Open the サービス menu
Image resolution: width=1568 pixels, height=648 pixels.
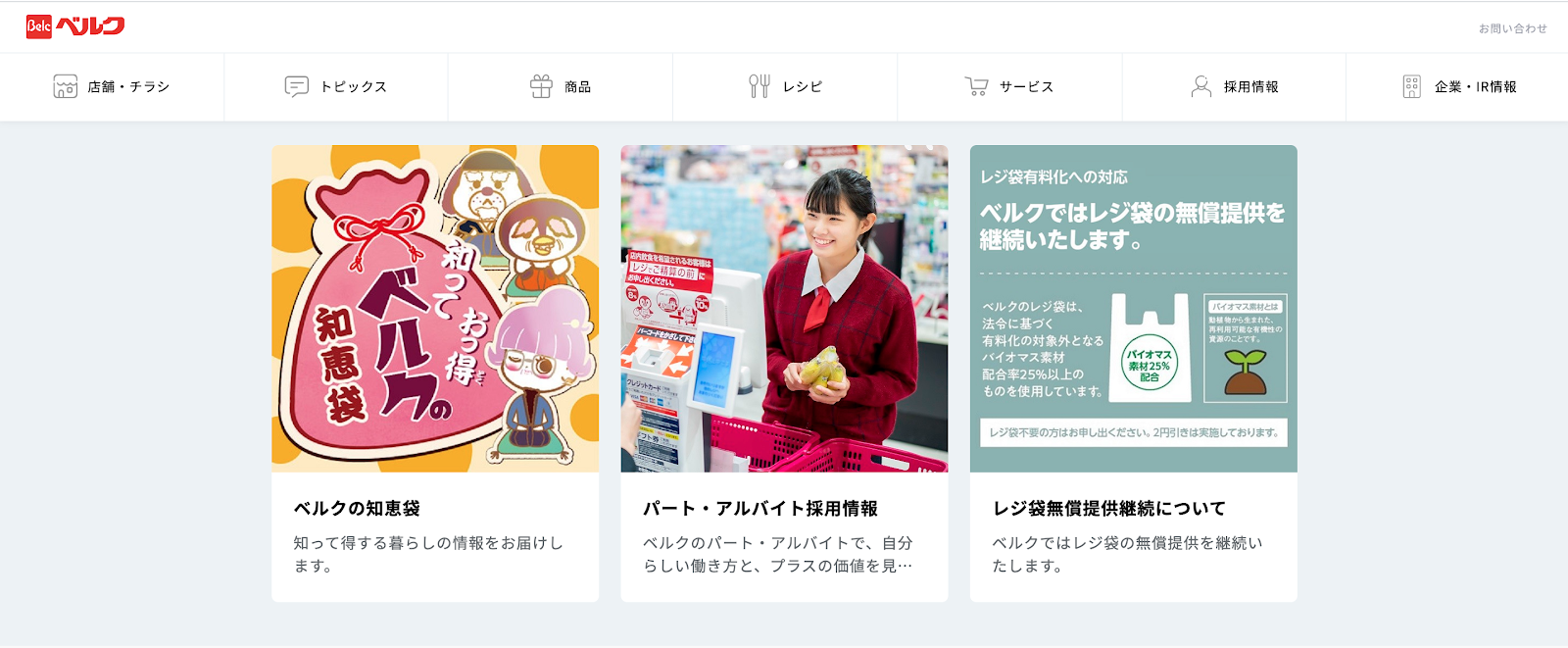pos(1009,87)
